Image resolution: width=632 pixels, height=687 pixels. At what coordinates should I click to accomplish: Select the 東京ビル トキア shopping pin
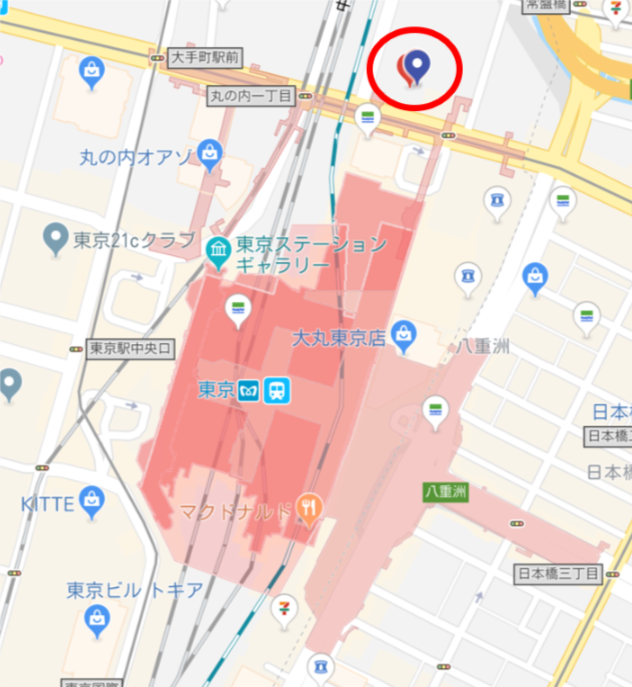coord(97,623)
